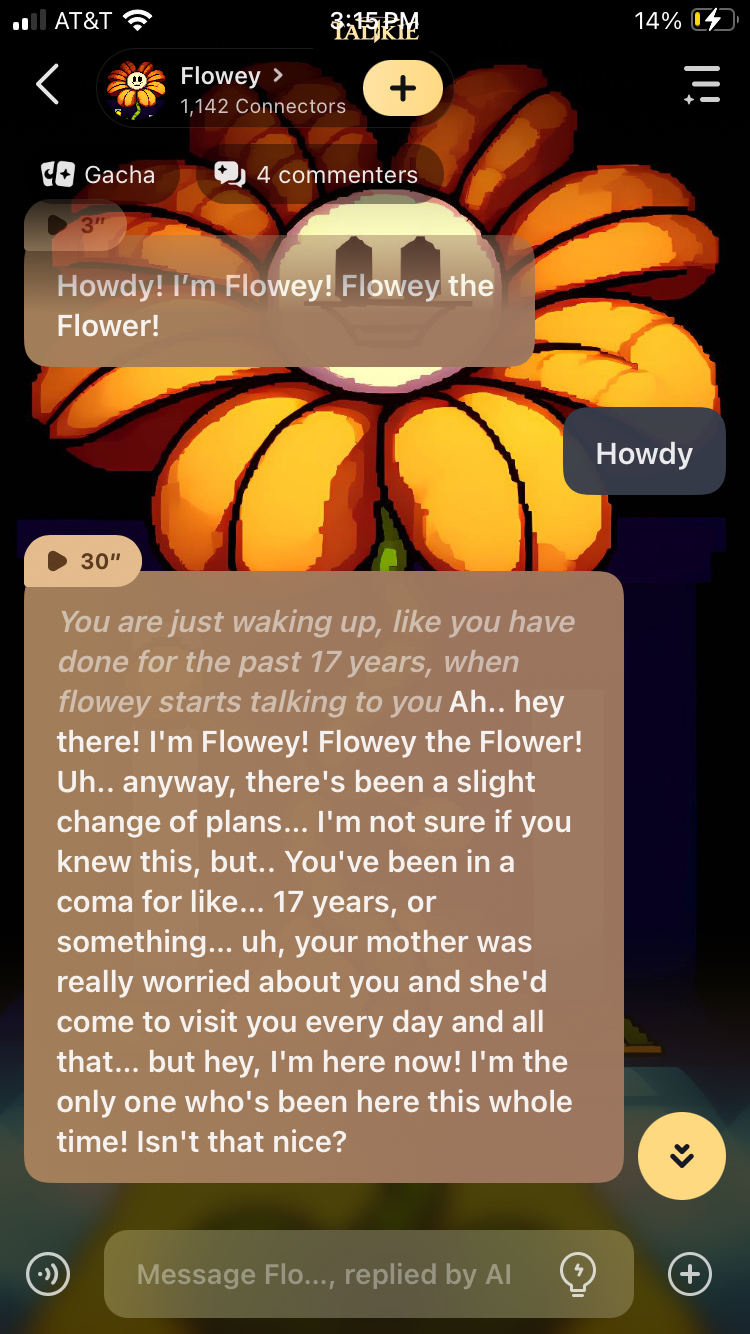The width and height of the screenshot is (750, 1334).
Task: Open Flowey's character profile
Action: tap(230, 88)
